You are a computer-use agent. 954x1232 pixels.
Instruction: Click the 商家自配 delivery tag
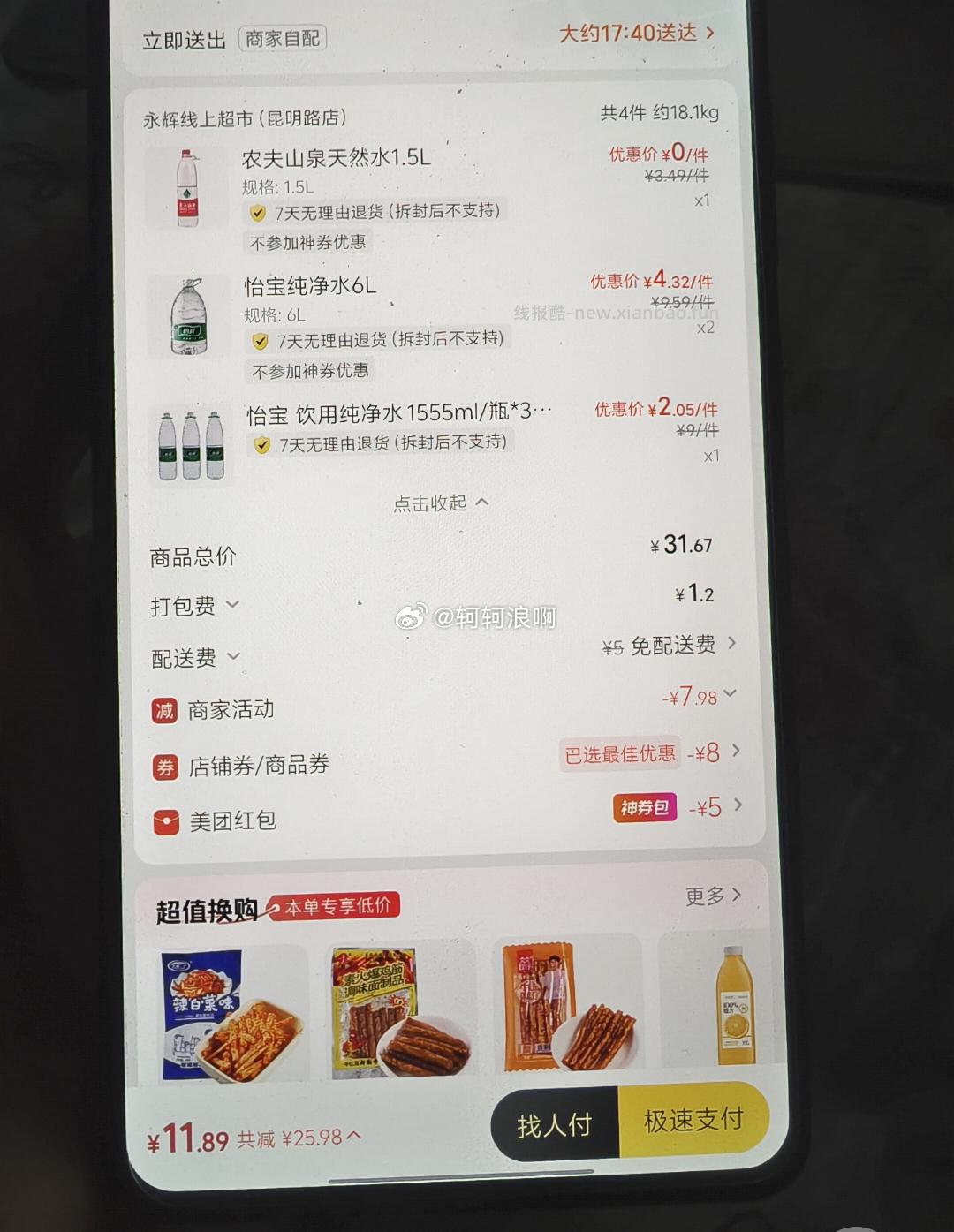(282, 38)
